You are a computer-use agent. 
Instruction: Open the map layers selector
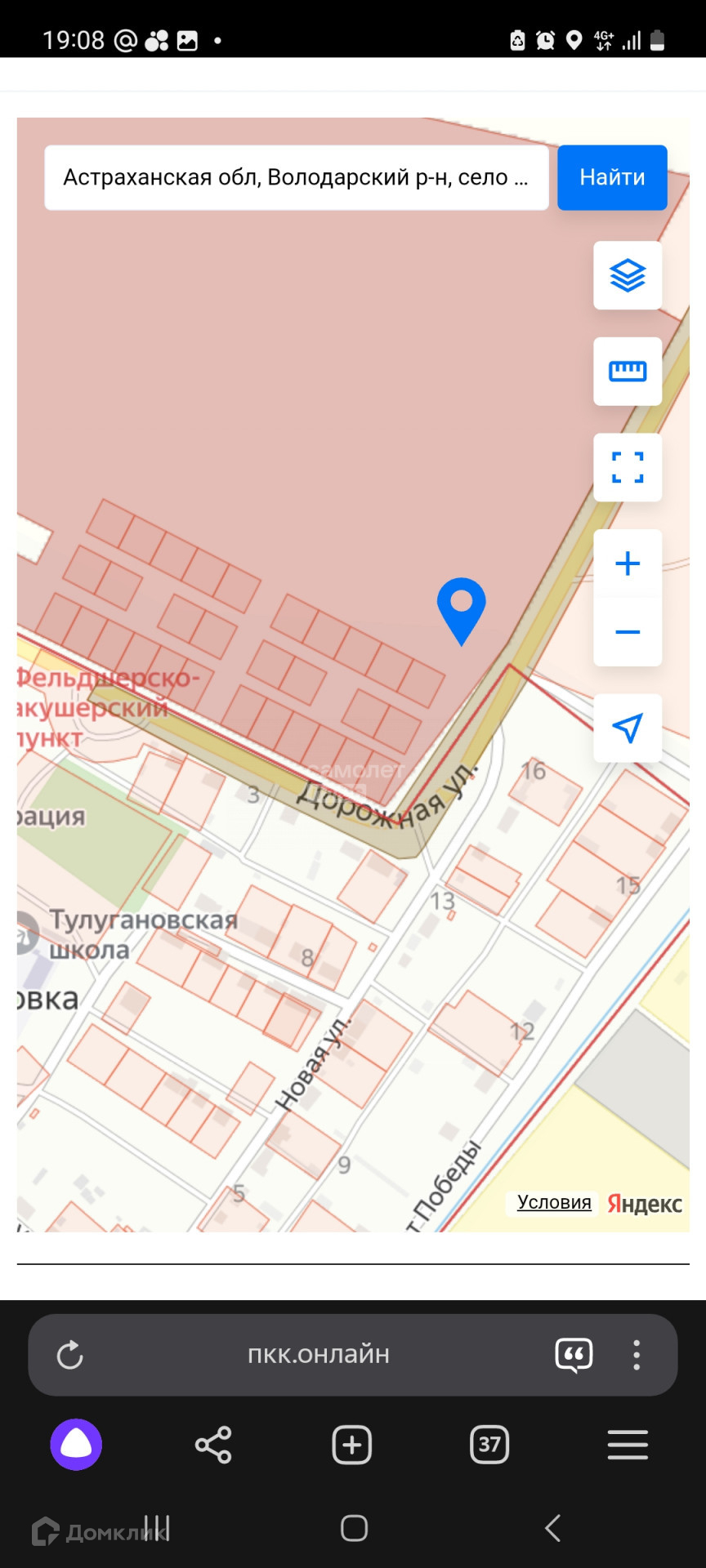click(x=628, y=275)
